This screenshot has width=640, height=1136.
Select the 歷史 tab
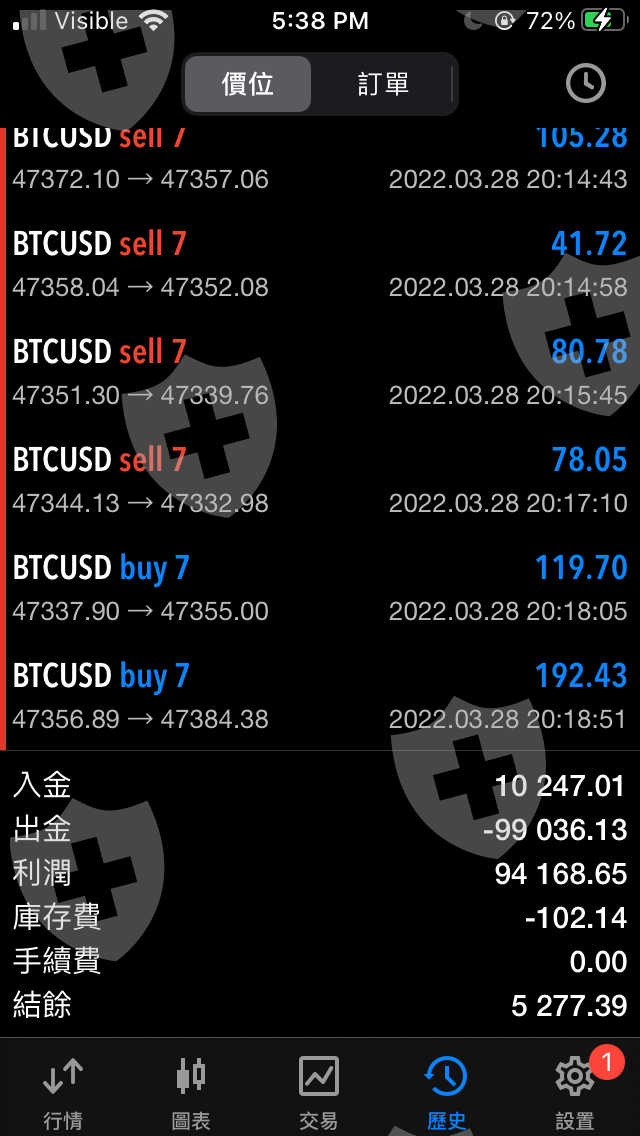pos(446,1093)
